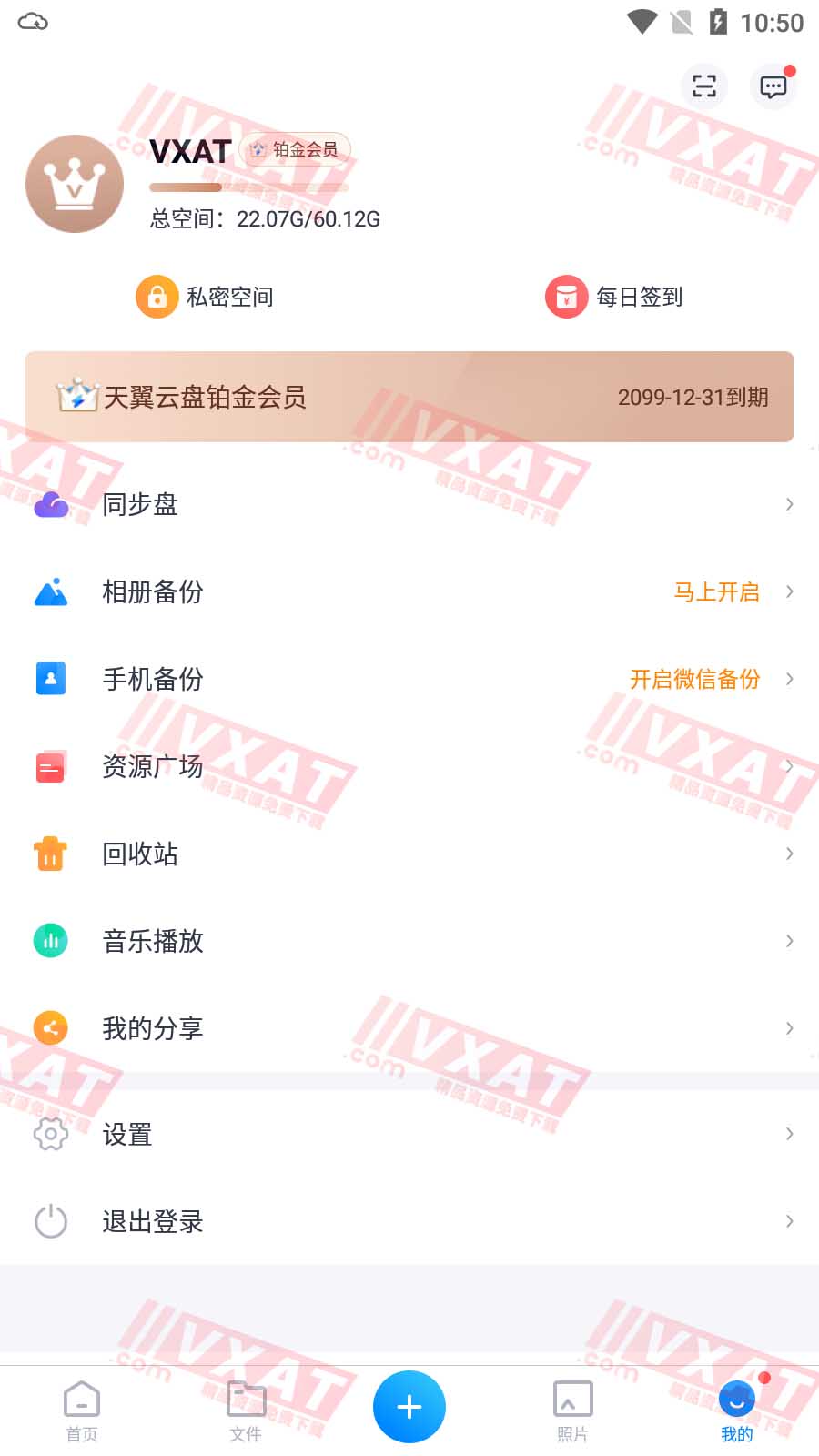Open the 铂金会员 membership badge
The image size is (819, 1456).
(x=295, y=148)
